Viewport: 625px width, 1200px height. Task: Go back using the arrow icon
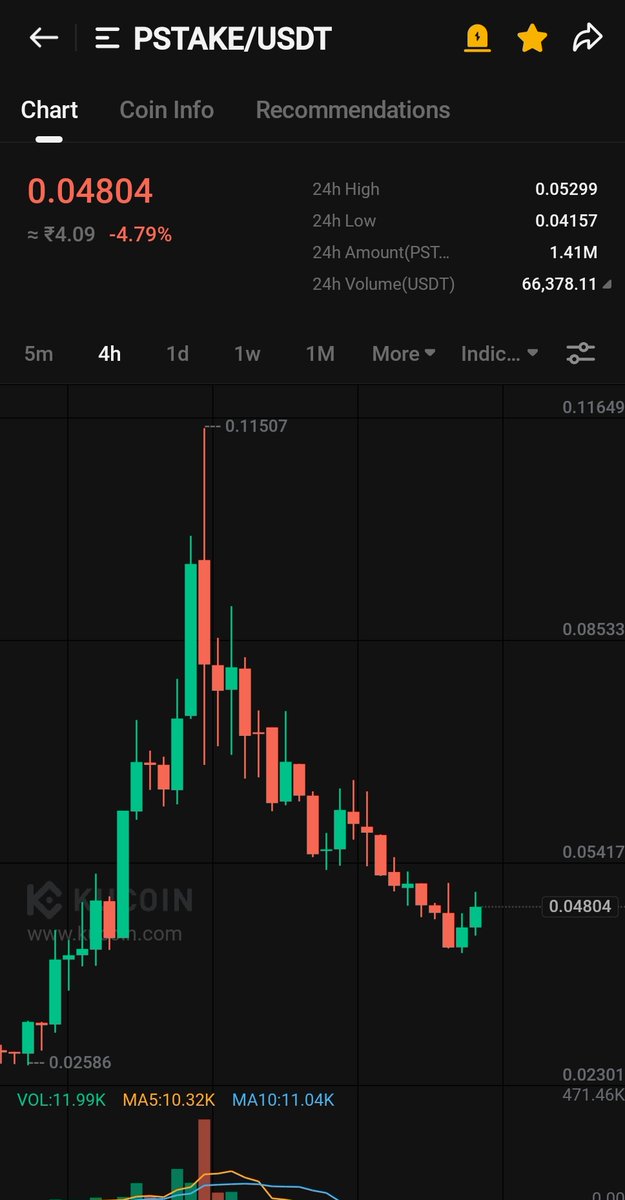[x=44, y=39]
